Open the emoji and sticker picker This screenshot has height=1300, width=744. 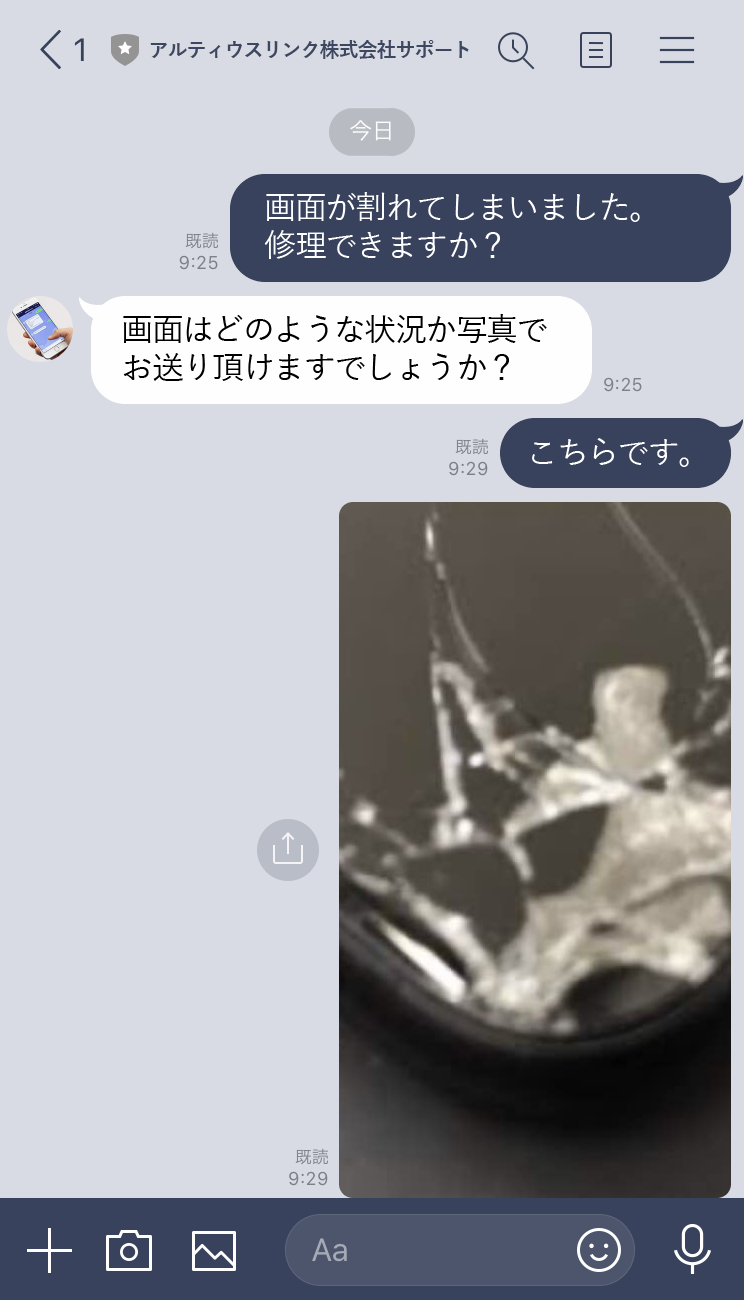pyautogui.click(x=599, y=1250)
